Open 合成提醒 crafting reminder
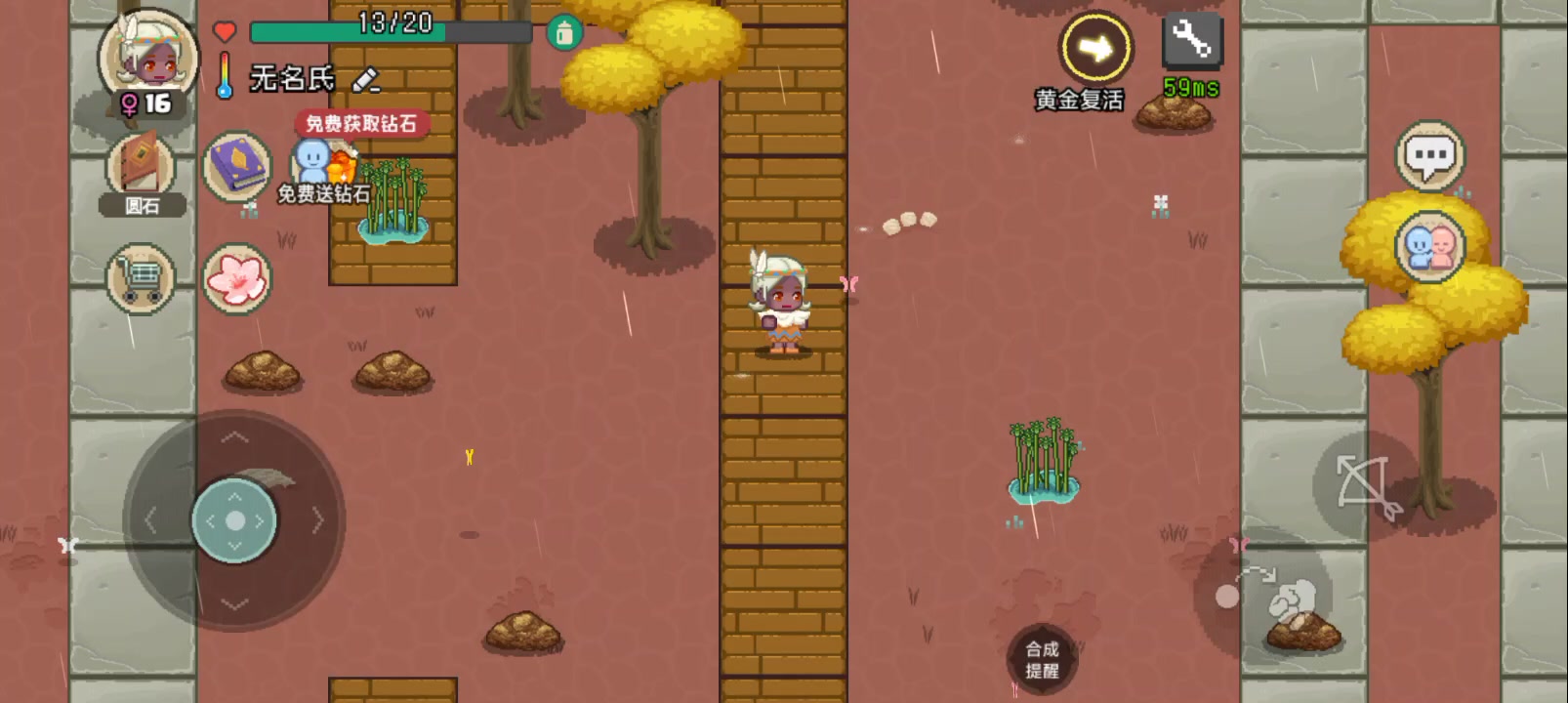Image resolution: width=1568 pixels, height=703 pixels. point(1042,660)
